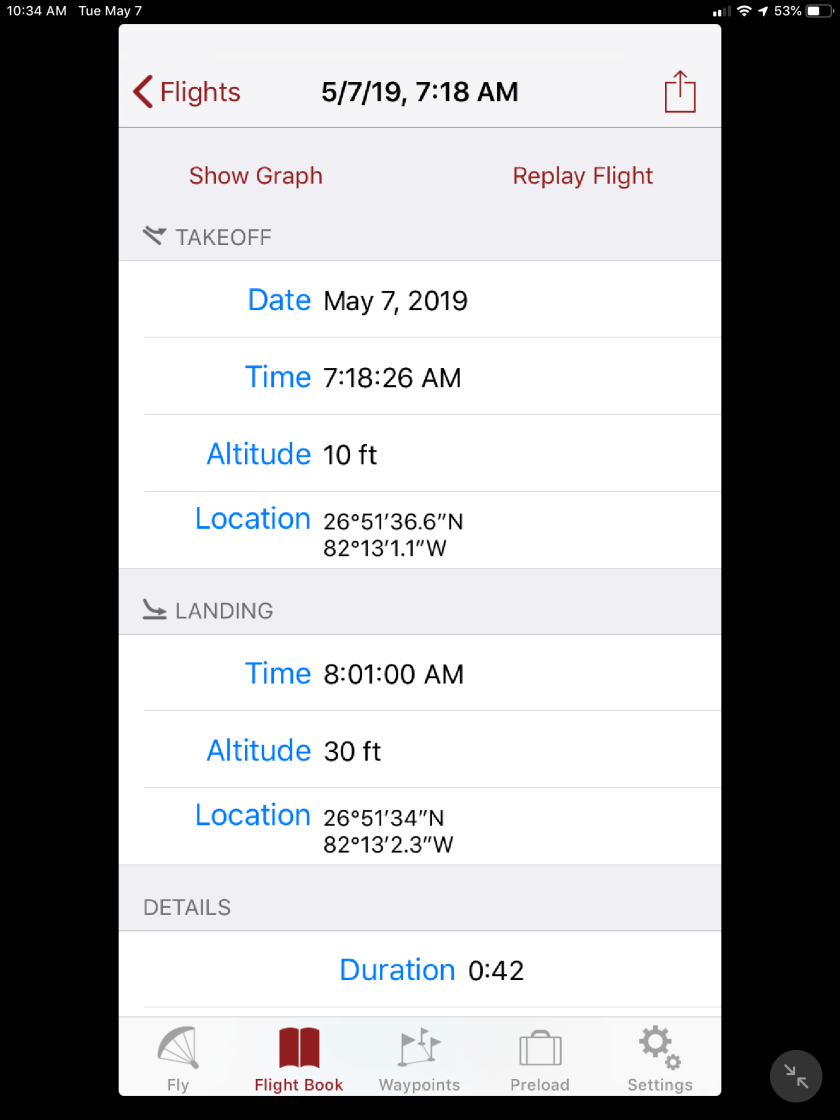
Task: Go back to the Flights list
Action: click(187, 92)
